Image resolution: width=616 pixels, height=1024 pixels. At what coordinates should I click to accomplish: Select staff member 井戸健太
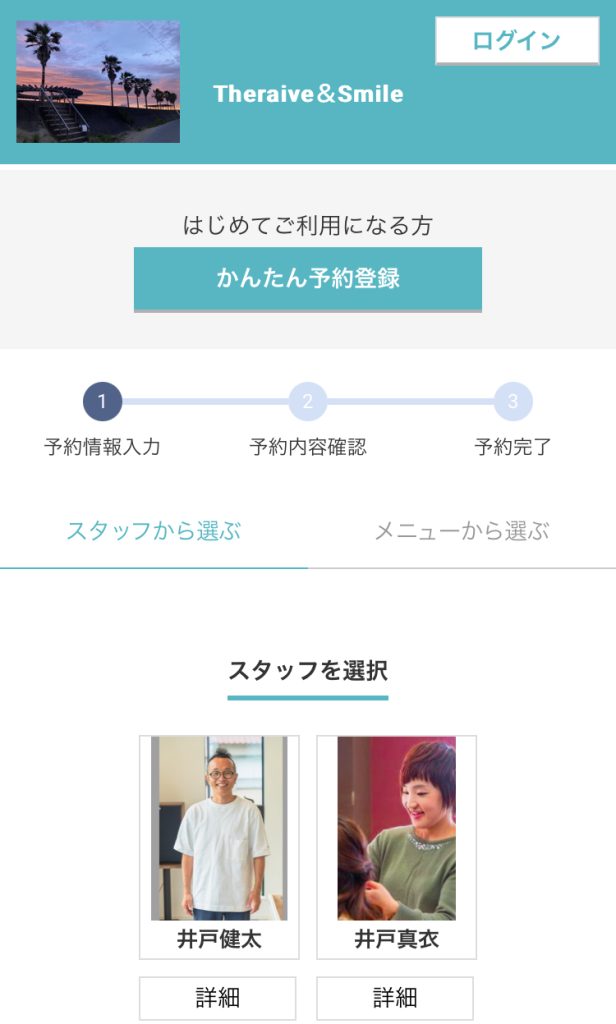tap(218, 846)
